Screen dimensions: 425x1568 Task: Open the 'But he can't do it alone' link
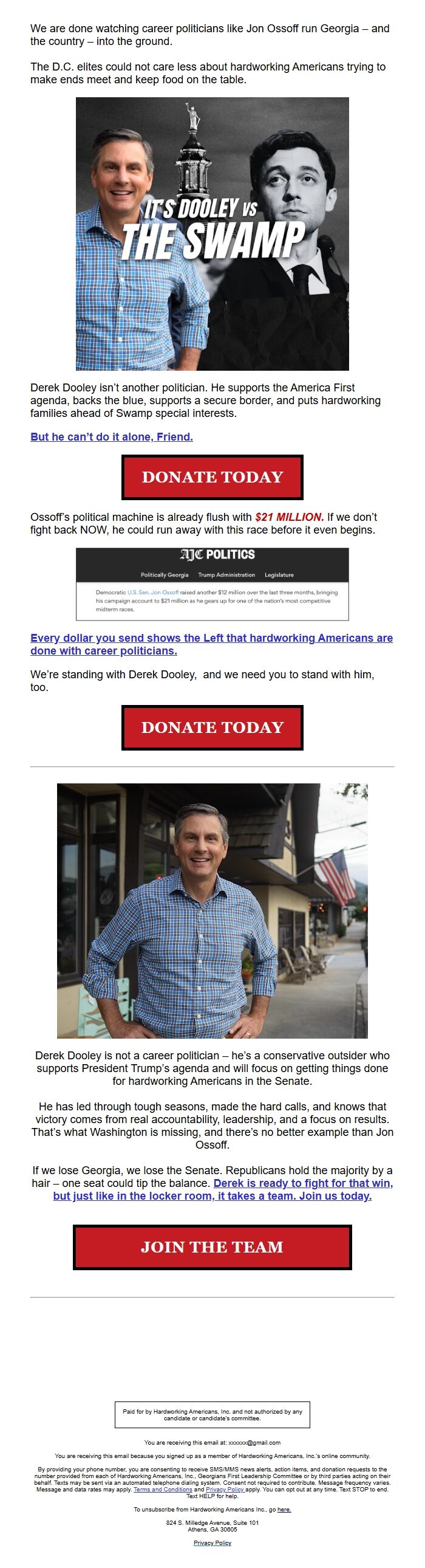pos(111,436)
